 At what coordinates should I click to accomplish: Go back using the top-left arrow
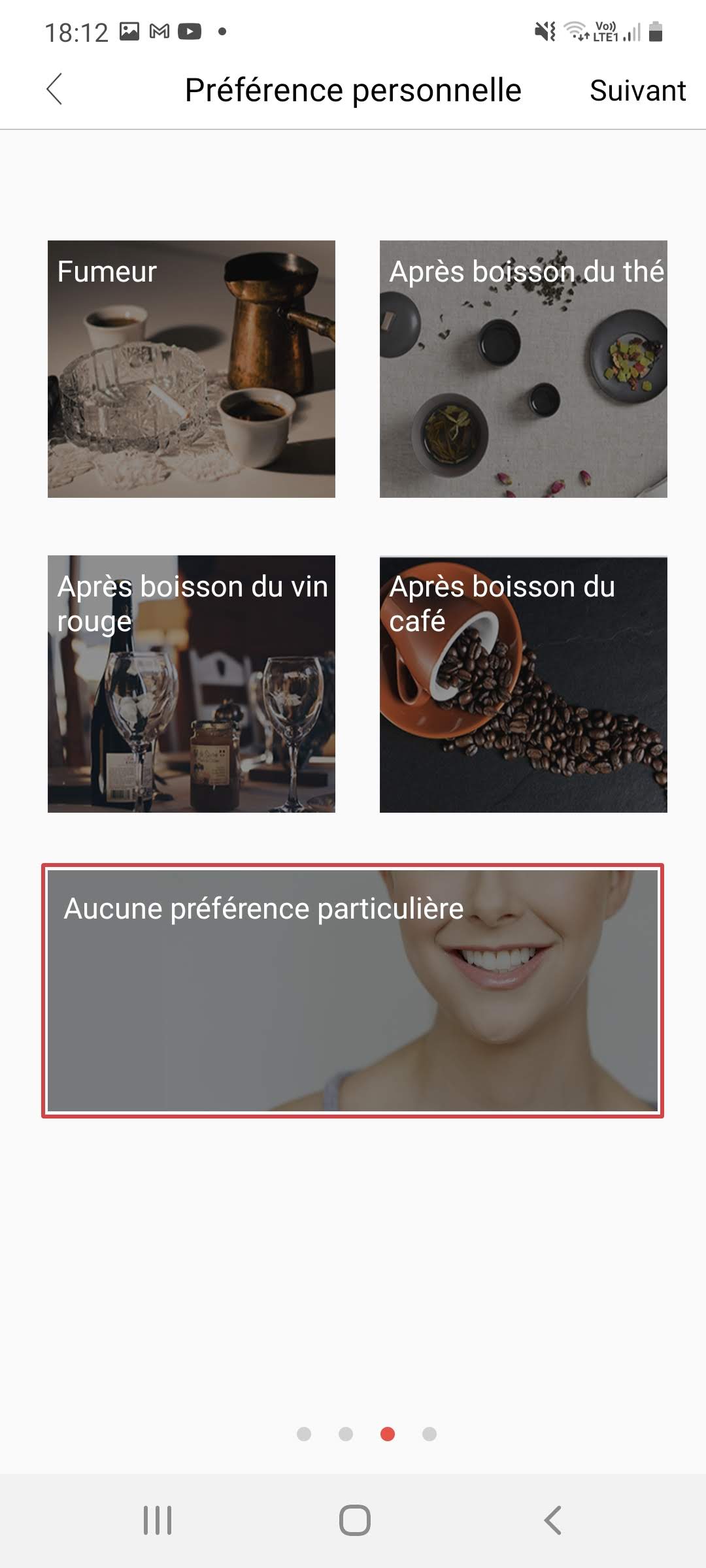(55, 90)
